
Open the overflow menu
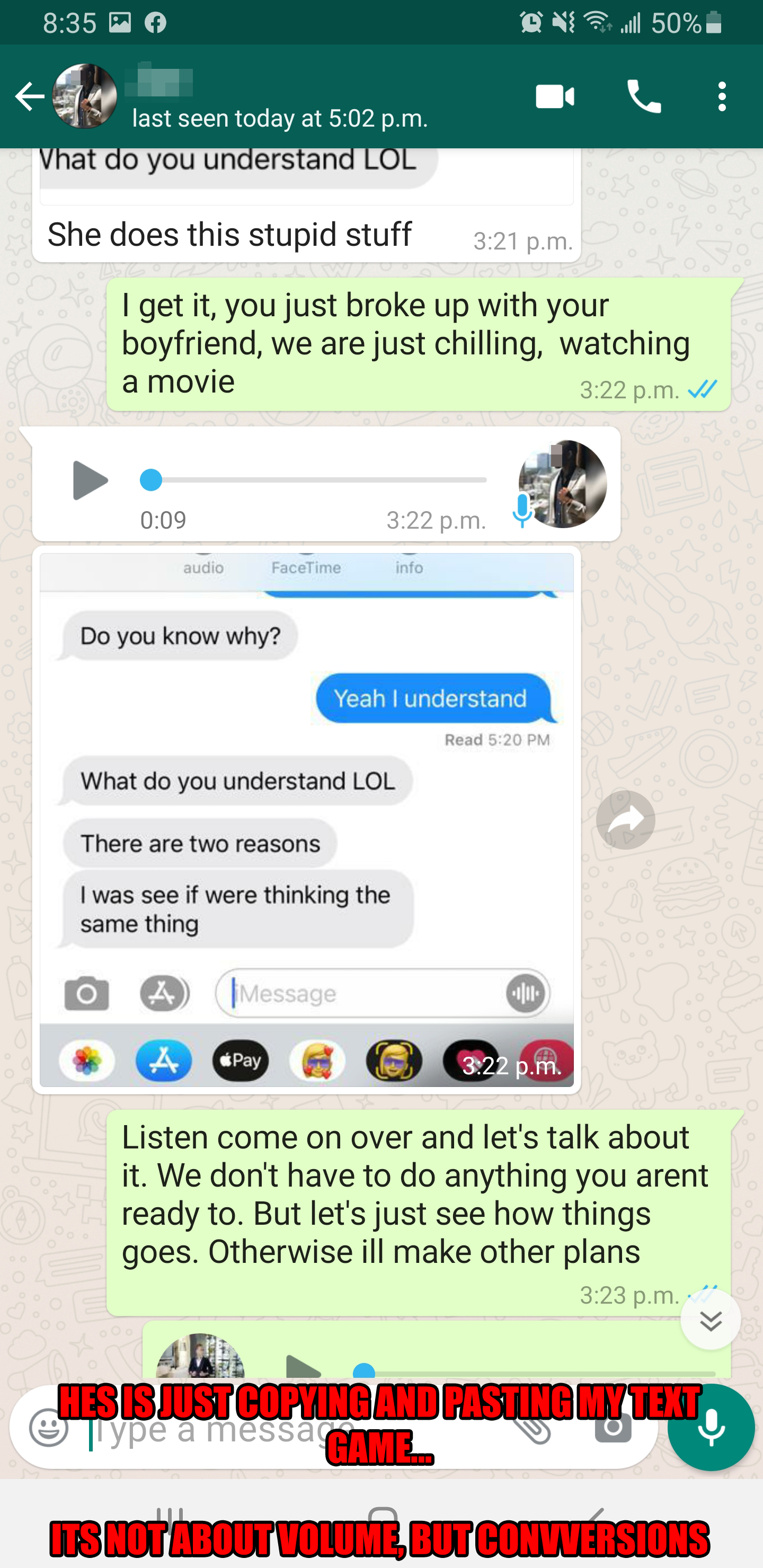click(722, 97)
